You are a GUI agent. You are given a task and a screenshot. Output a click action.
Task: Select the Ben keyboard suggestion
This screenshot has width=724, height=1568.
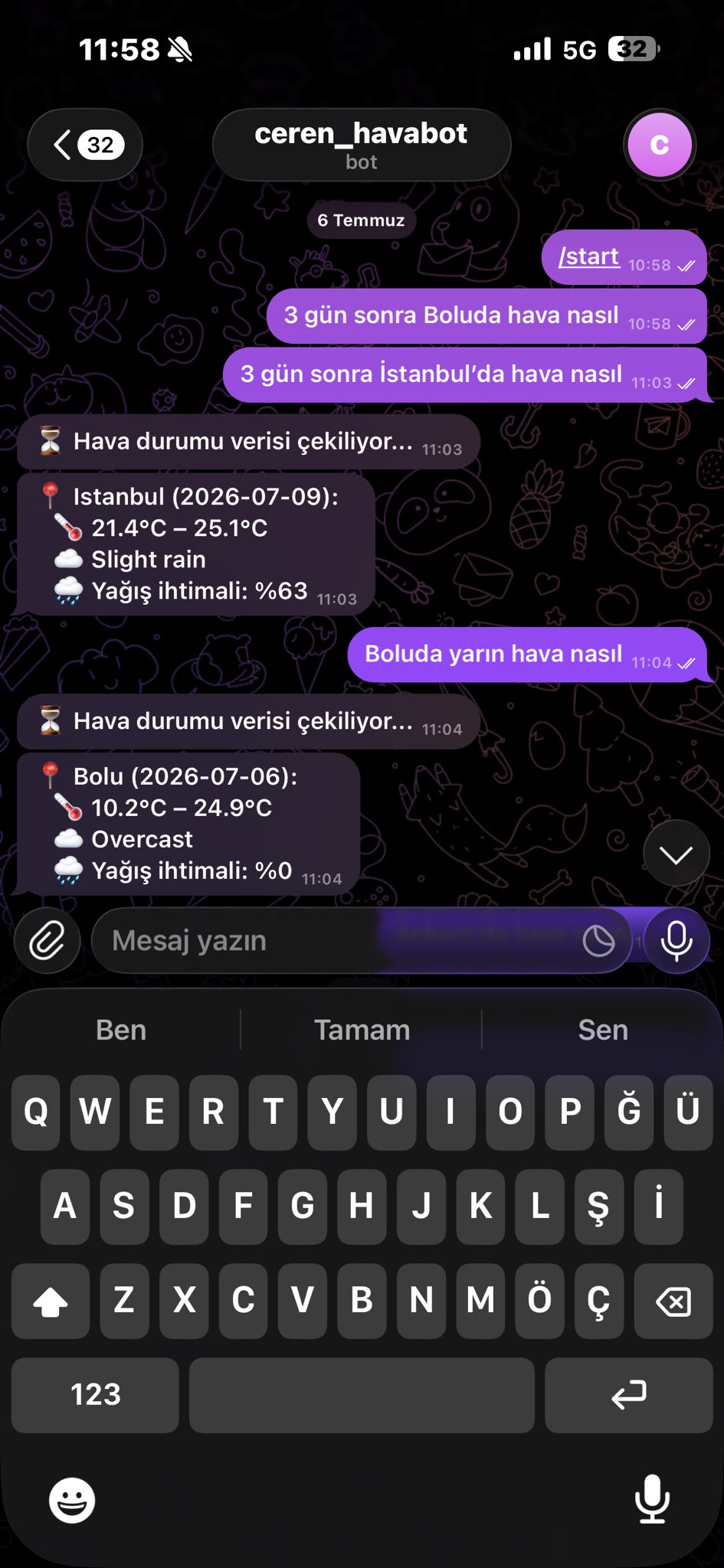(x=121, y=1030)
